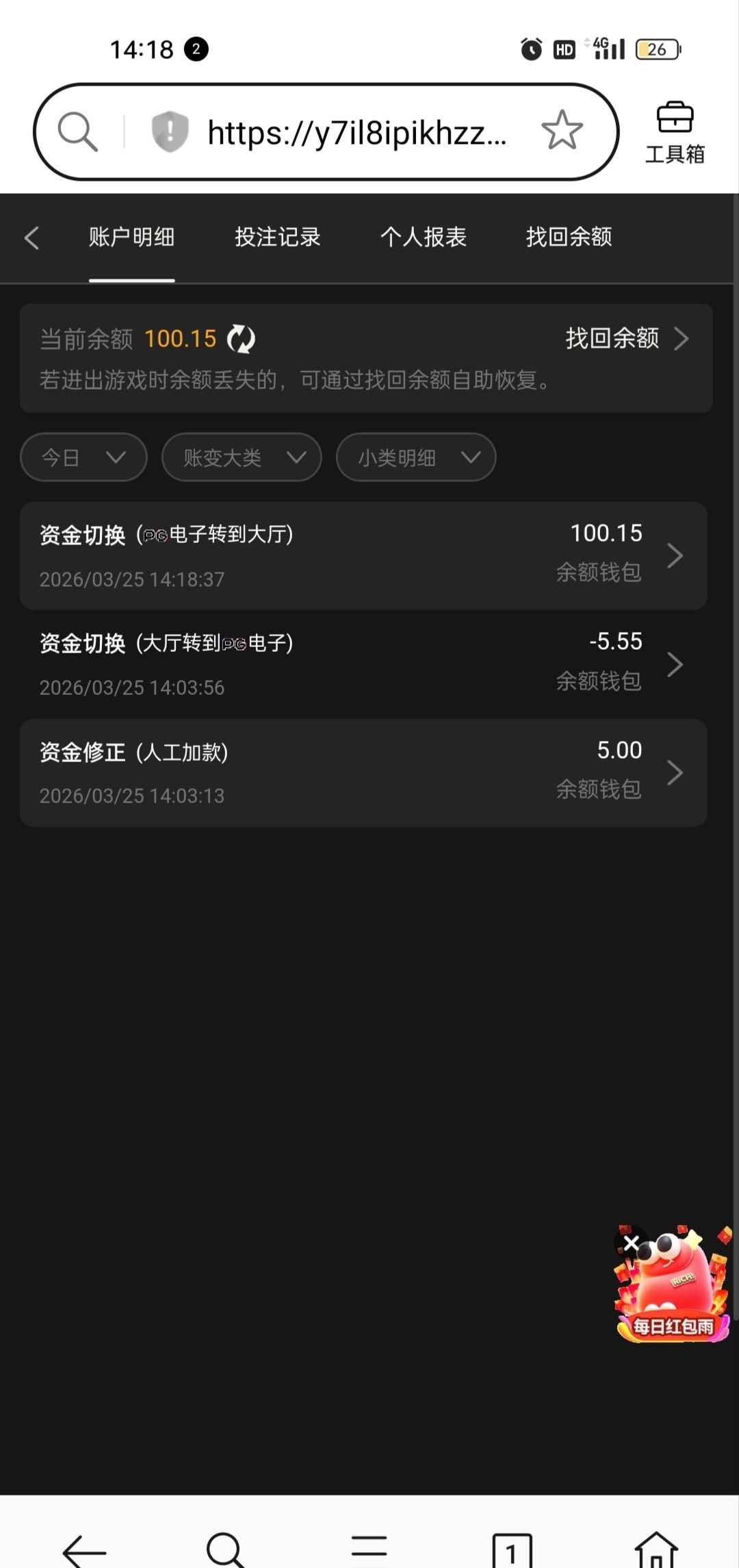Open the browser menu at bottom
Screen dimensions: 739x1568
(x=369, y=1549)
